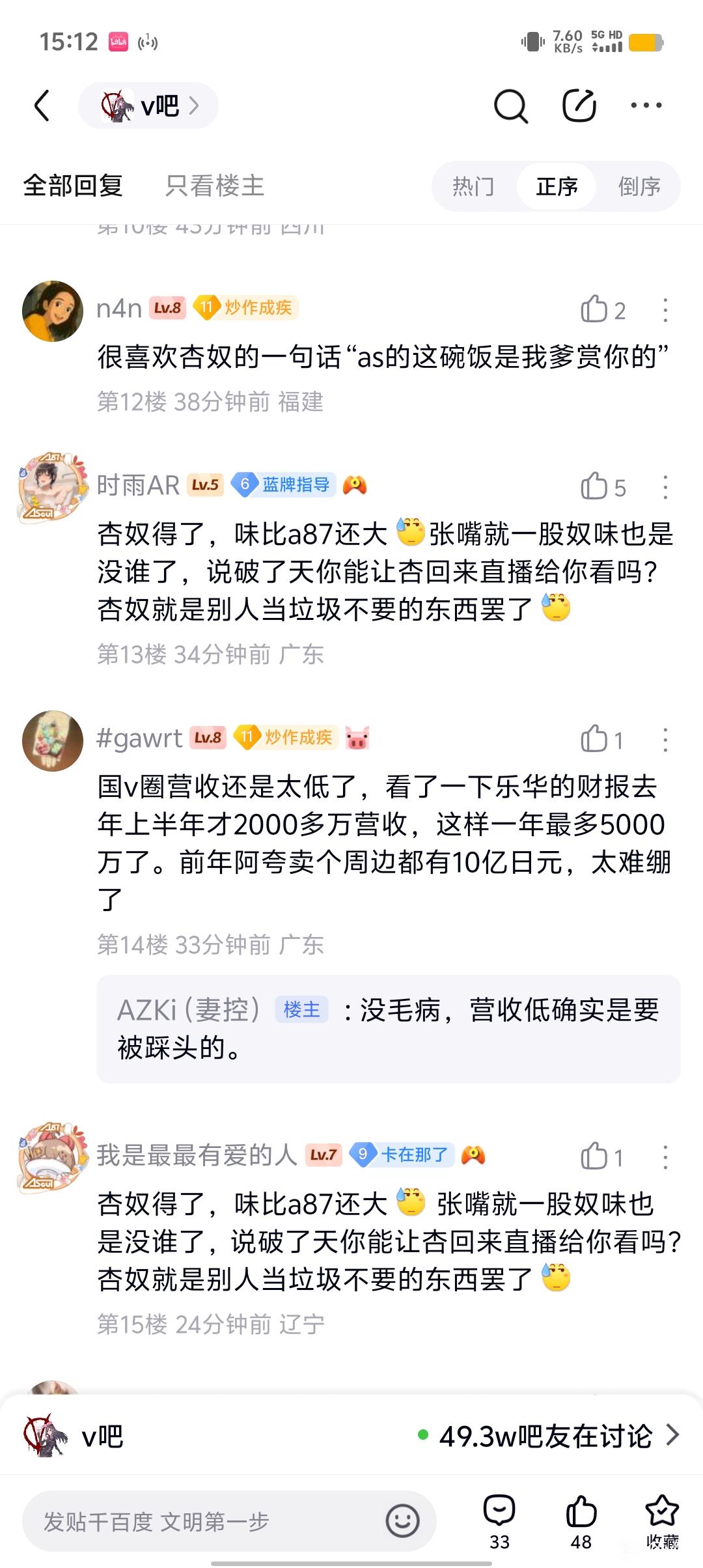
Task: Add this thread to 收藏
Action: [661, 1521]
